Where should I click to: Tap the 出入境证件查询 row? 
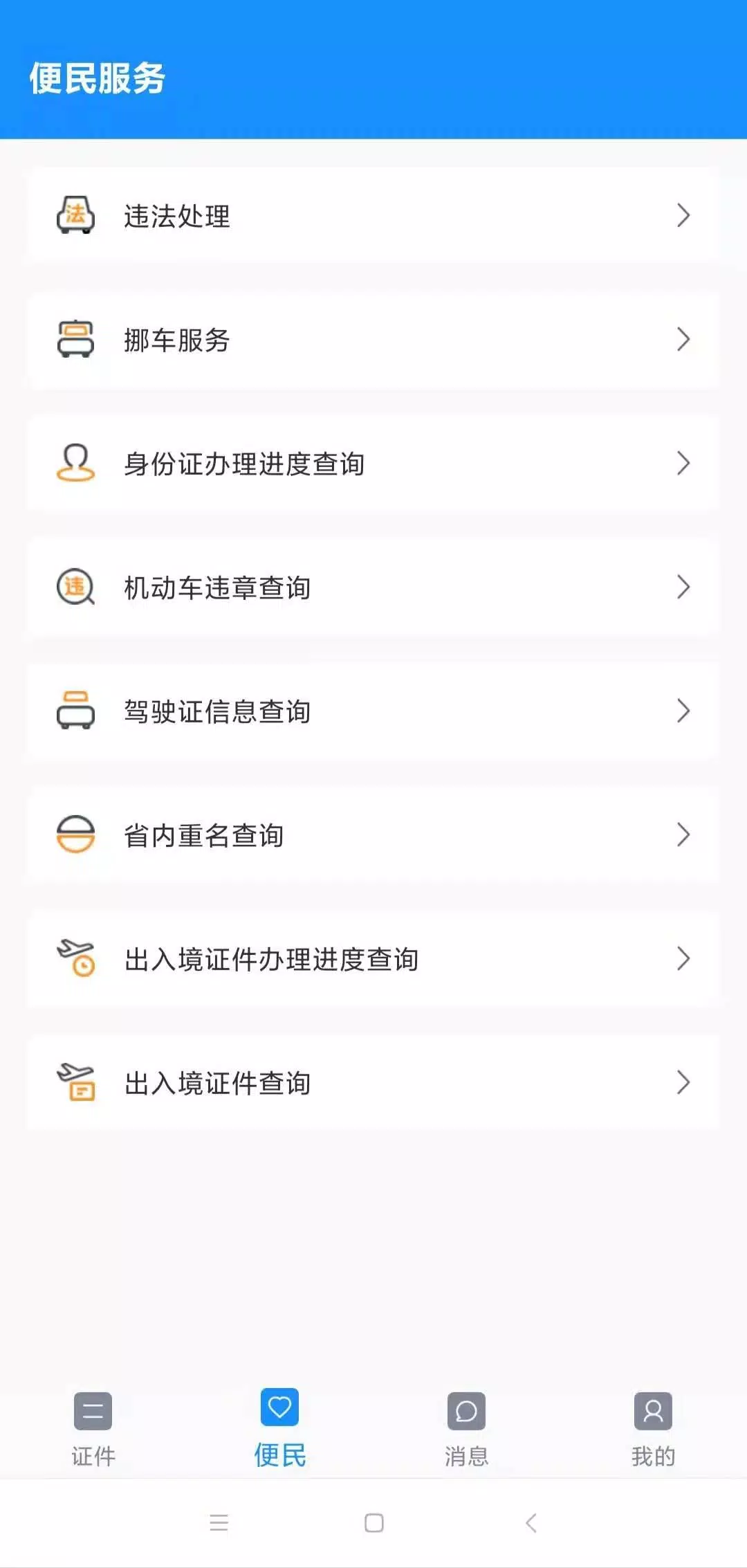tap(373, 1083)
